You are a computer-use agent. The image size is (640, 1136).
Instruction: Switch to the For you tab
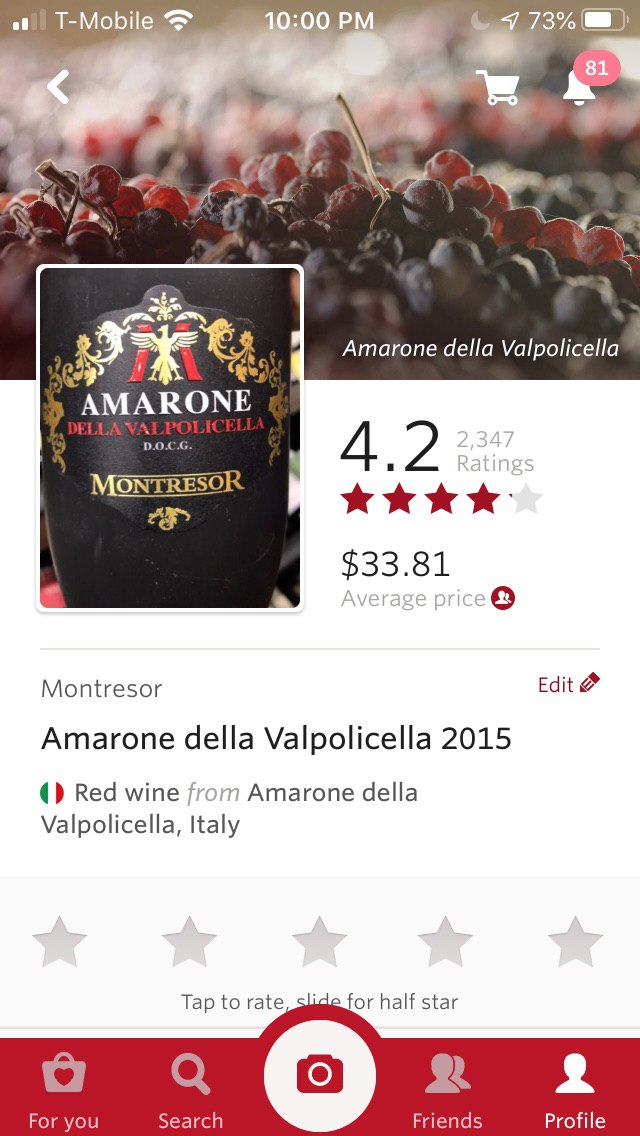[64, 1092]
